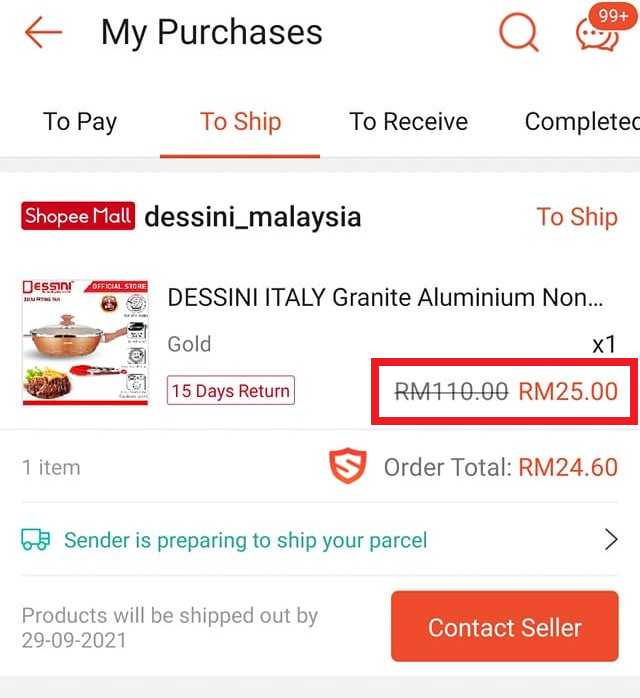Open the DESSINI ITALY Granite pan order
The height and width of the screenshot is (698, 640).
click(x=385, y=298)
